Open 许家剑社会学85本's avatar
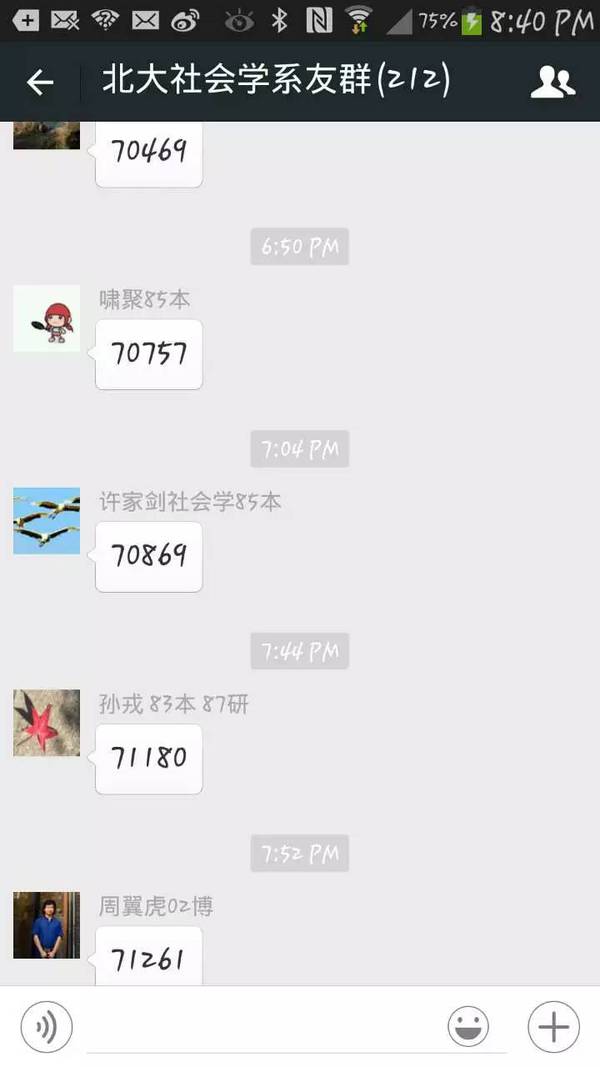The height and width of the screenshot is (1067, 600). [x=46, y=521]
